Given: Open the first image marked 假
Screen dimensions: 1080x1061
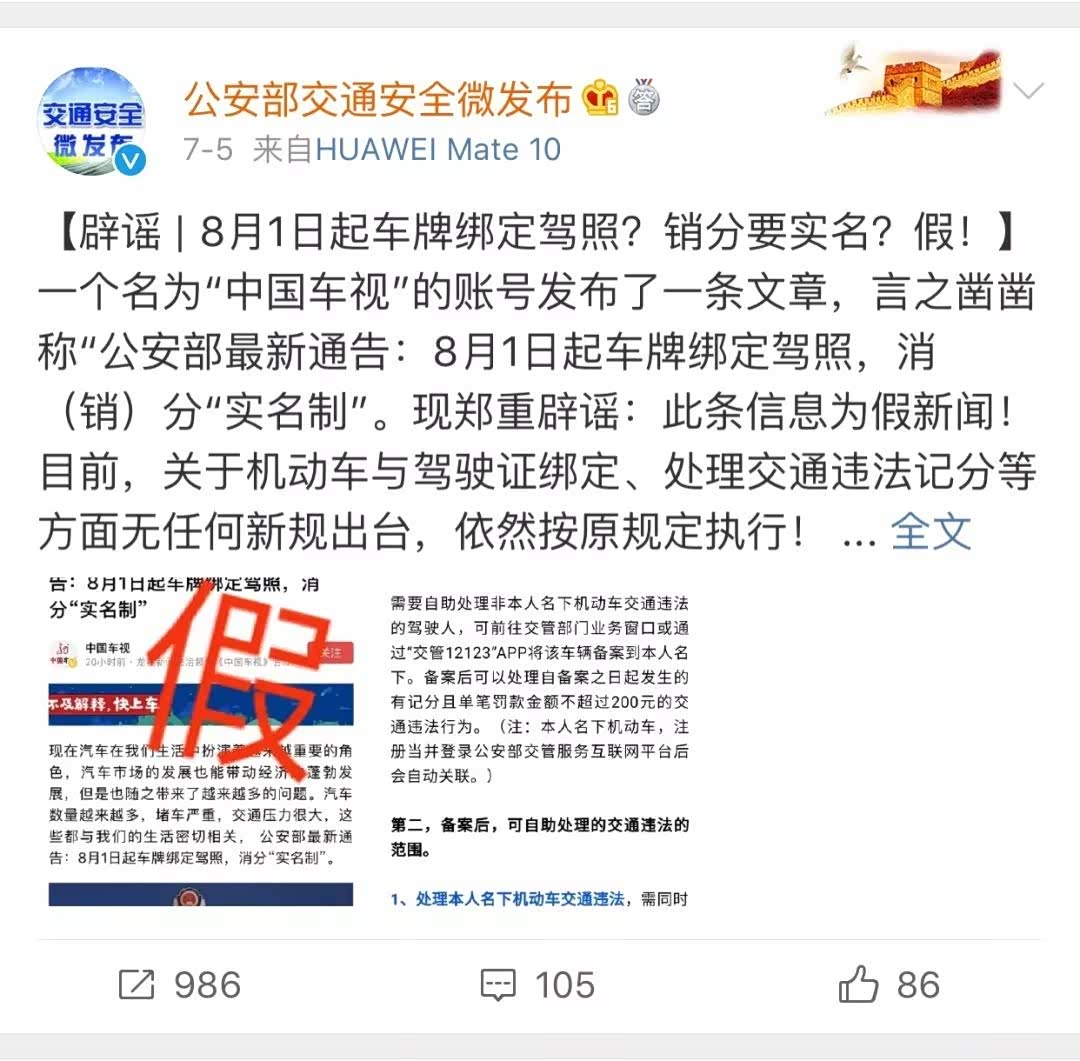Looking at the screenshot, I should coord(201,741).
